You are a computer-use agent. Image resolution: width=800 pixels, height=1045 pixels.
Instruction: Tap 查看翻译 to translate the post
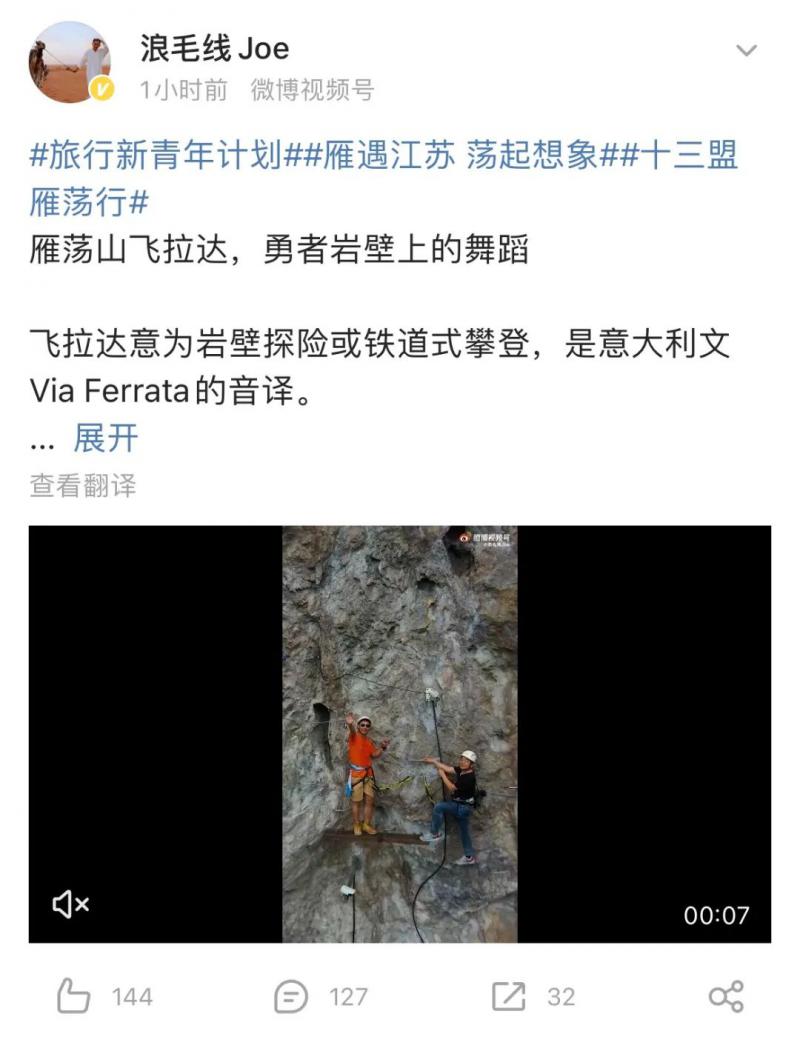(82, 486)
